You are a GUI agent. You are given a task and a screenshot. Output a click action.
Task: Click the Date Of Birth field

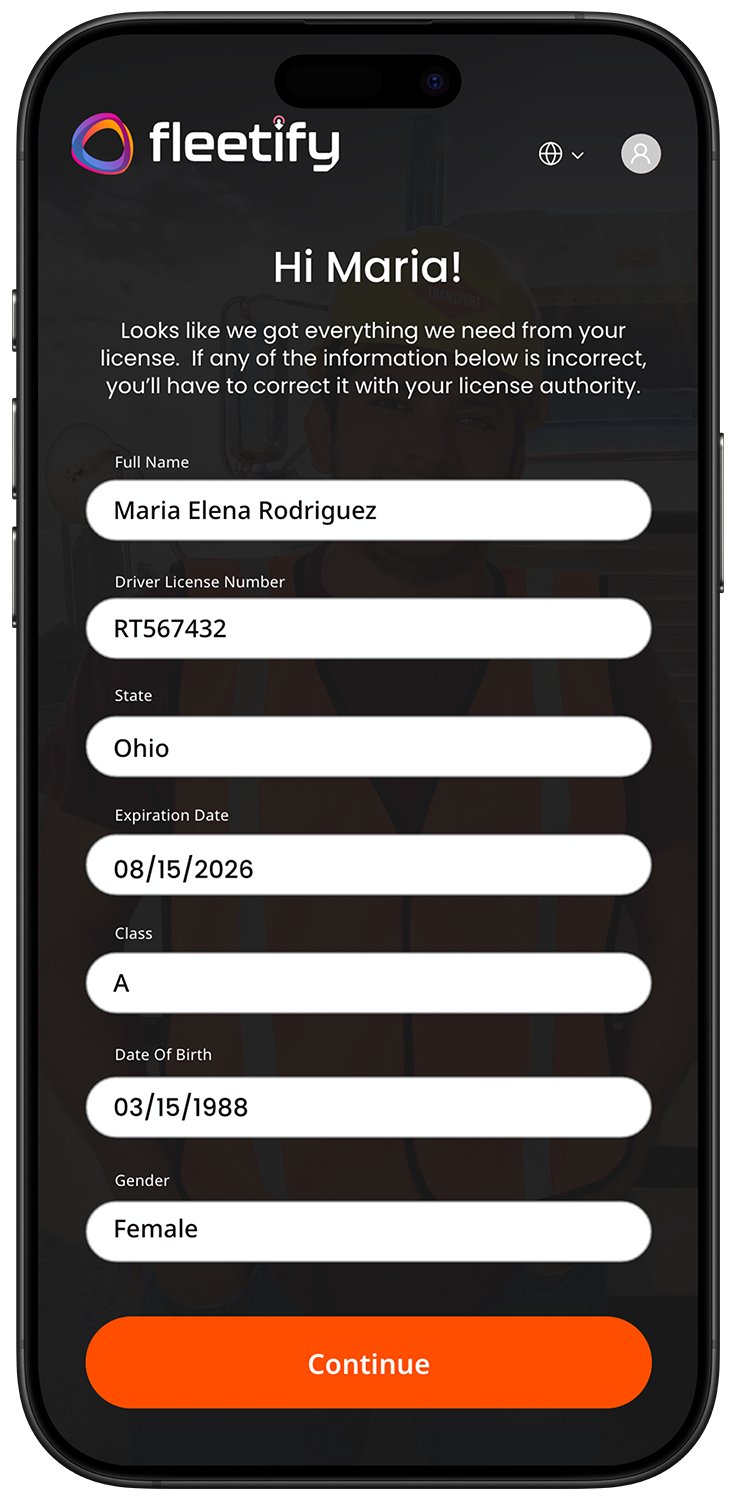click(368, 1107)
